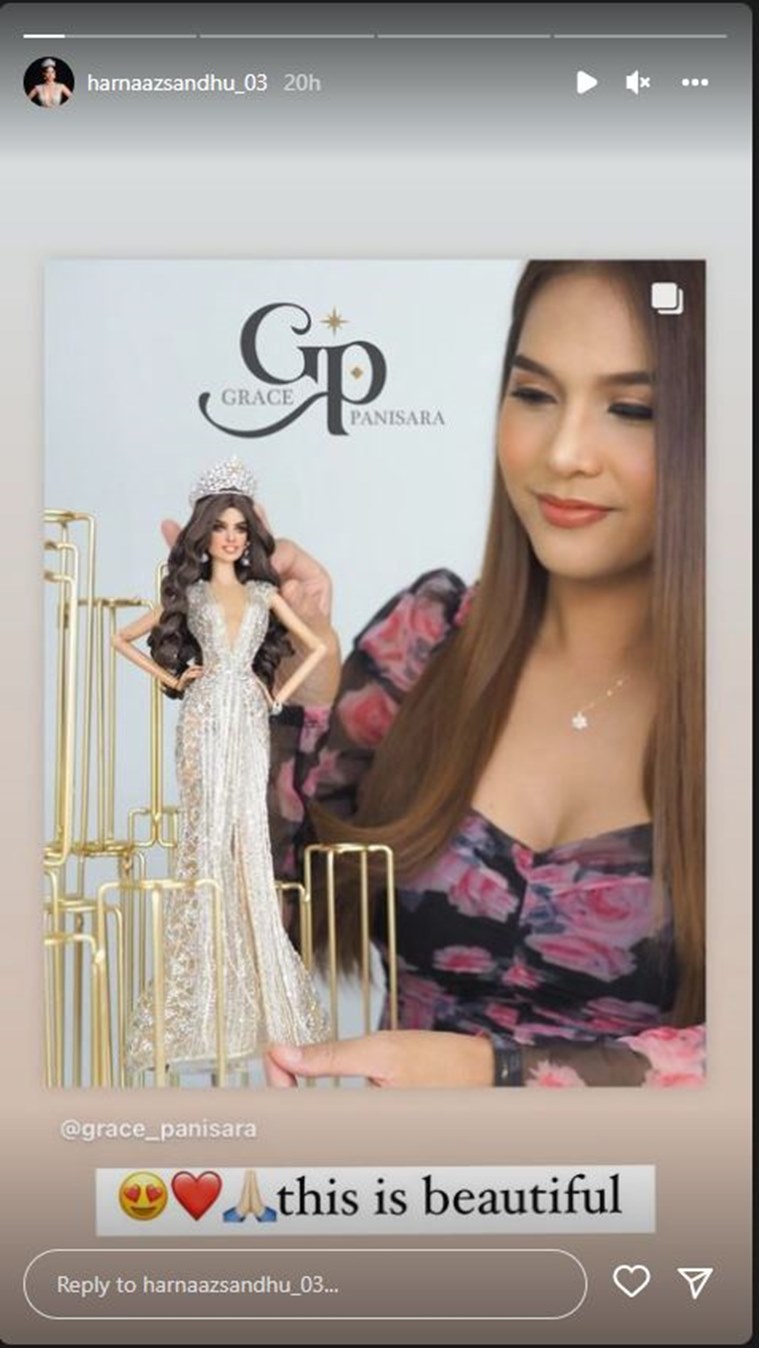Like this story with the heart
Image resolution: width=759 pixels, height=1348 pixels.
(x=631, y=1281)
